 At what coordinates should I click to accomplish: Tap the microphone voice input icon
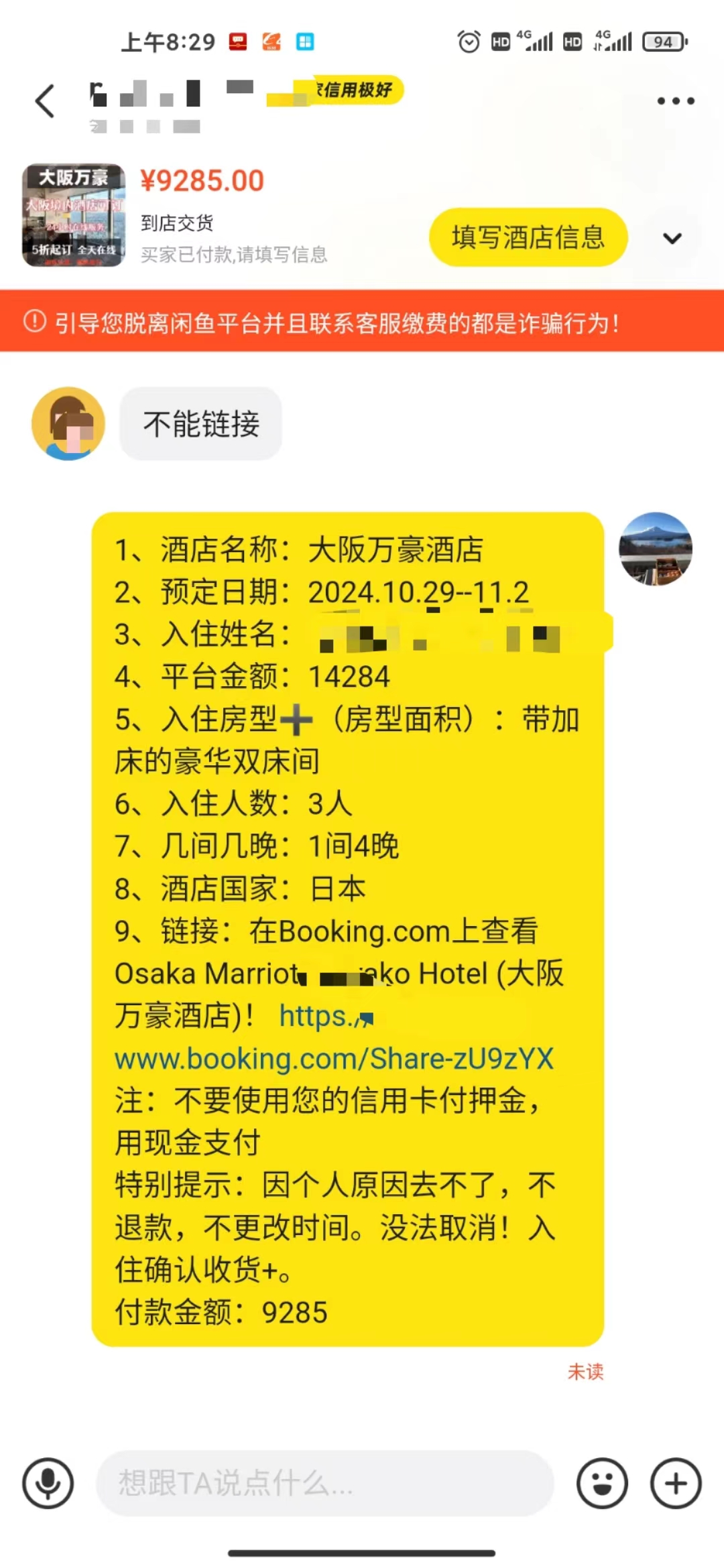click(48, 1484)
